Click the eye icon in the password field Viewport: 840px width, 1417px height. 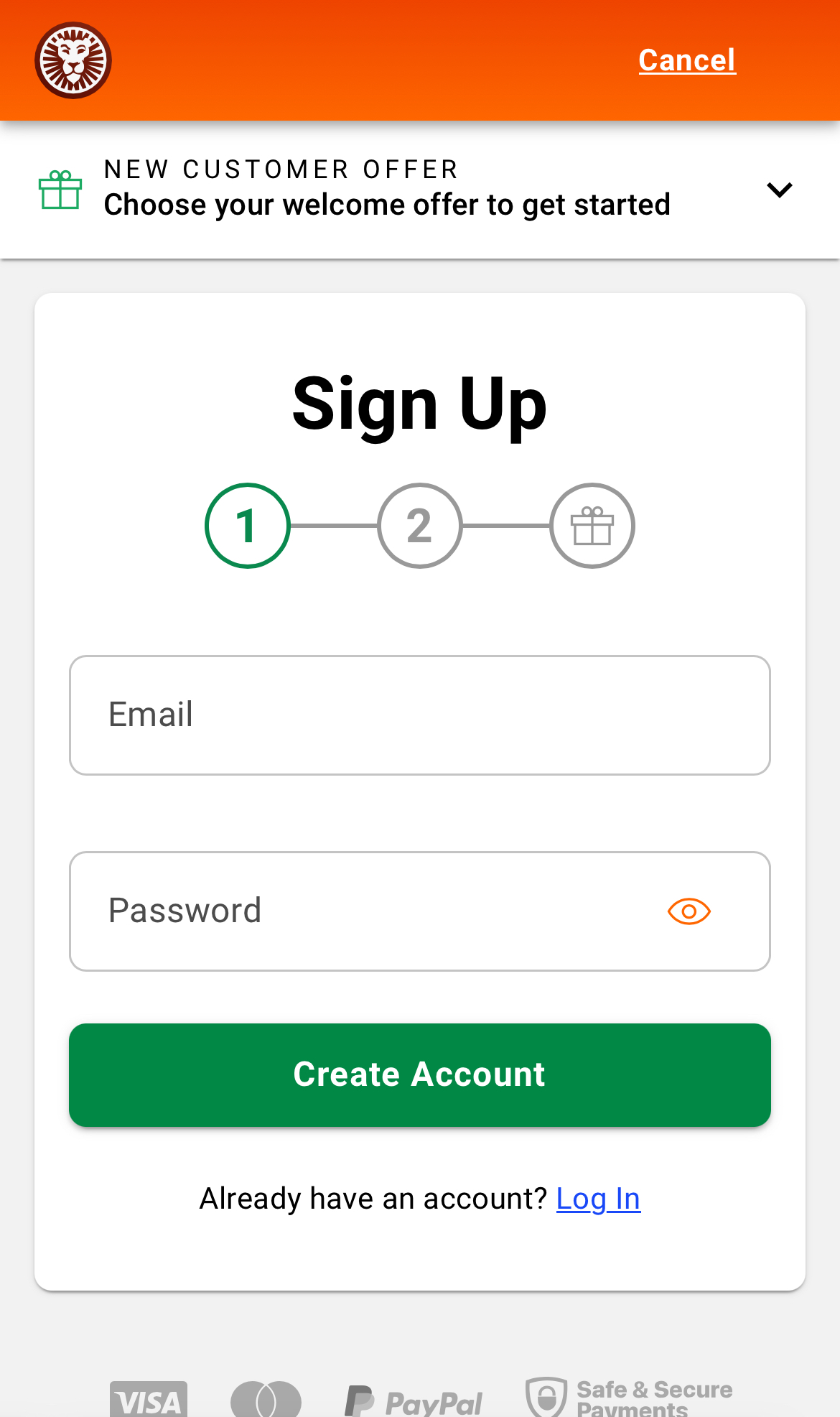click(687, 911)
